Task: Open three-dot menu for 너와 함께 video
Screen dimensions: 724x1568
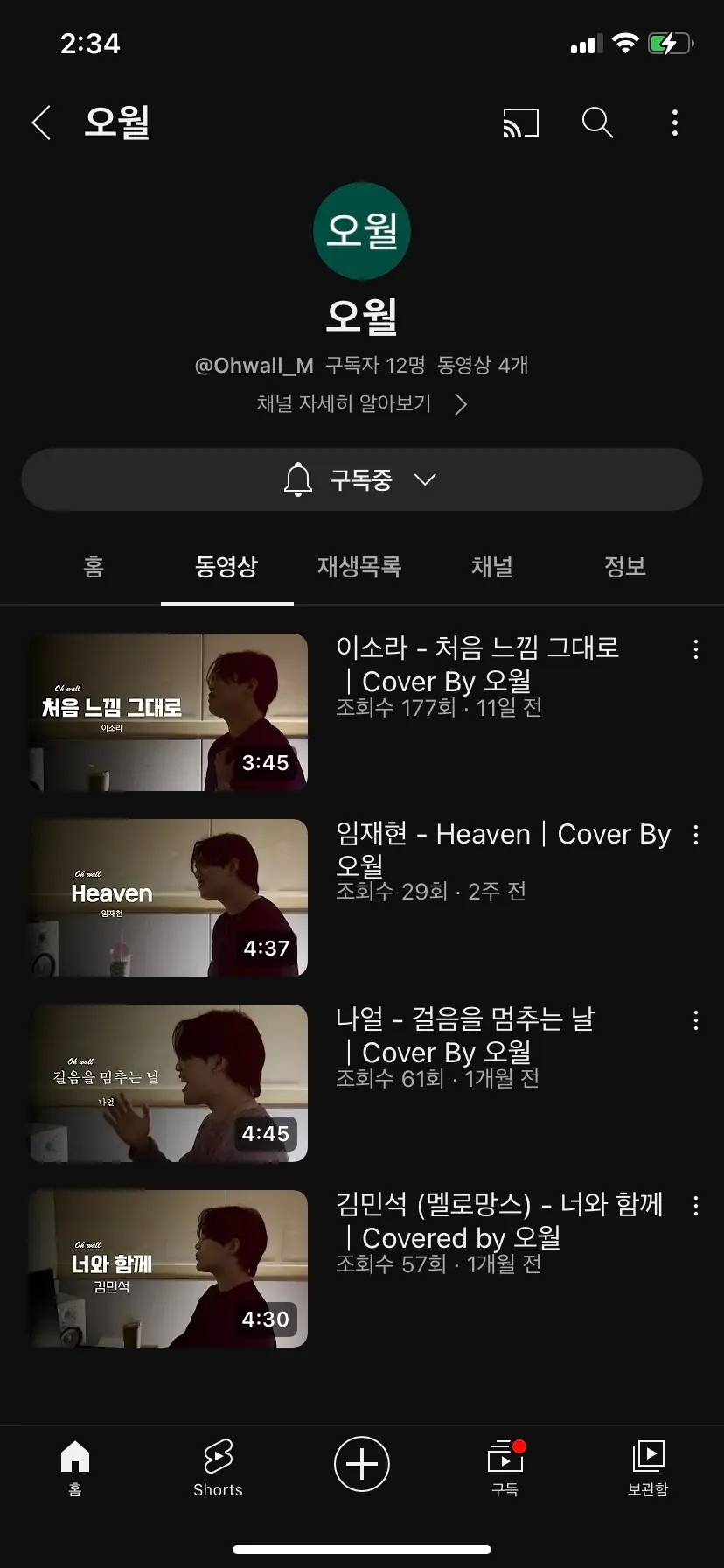Action: tap(695, 1207)
